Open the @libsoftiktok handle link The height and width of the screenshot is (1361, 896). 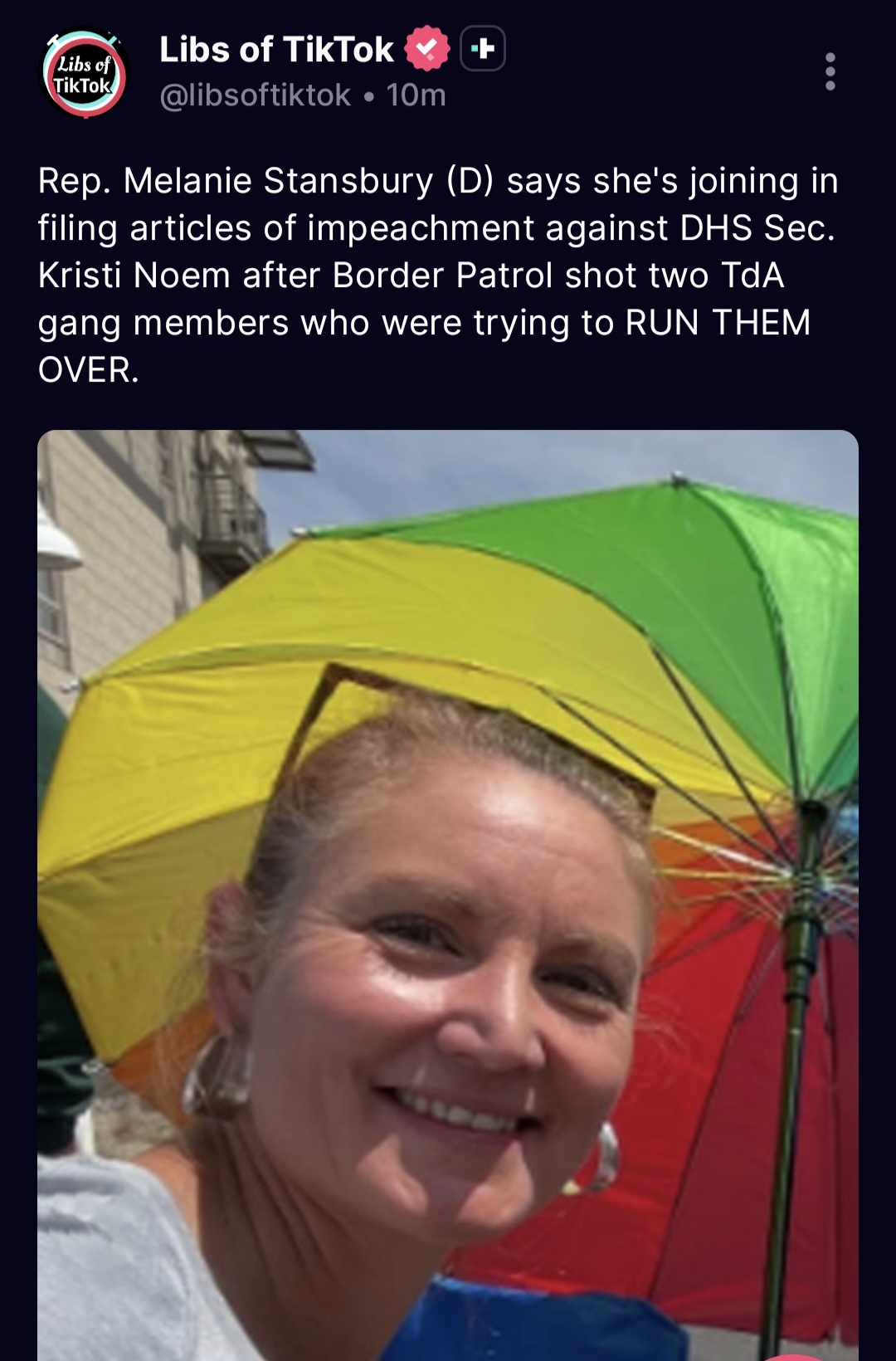coord(255,95)
